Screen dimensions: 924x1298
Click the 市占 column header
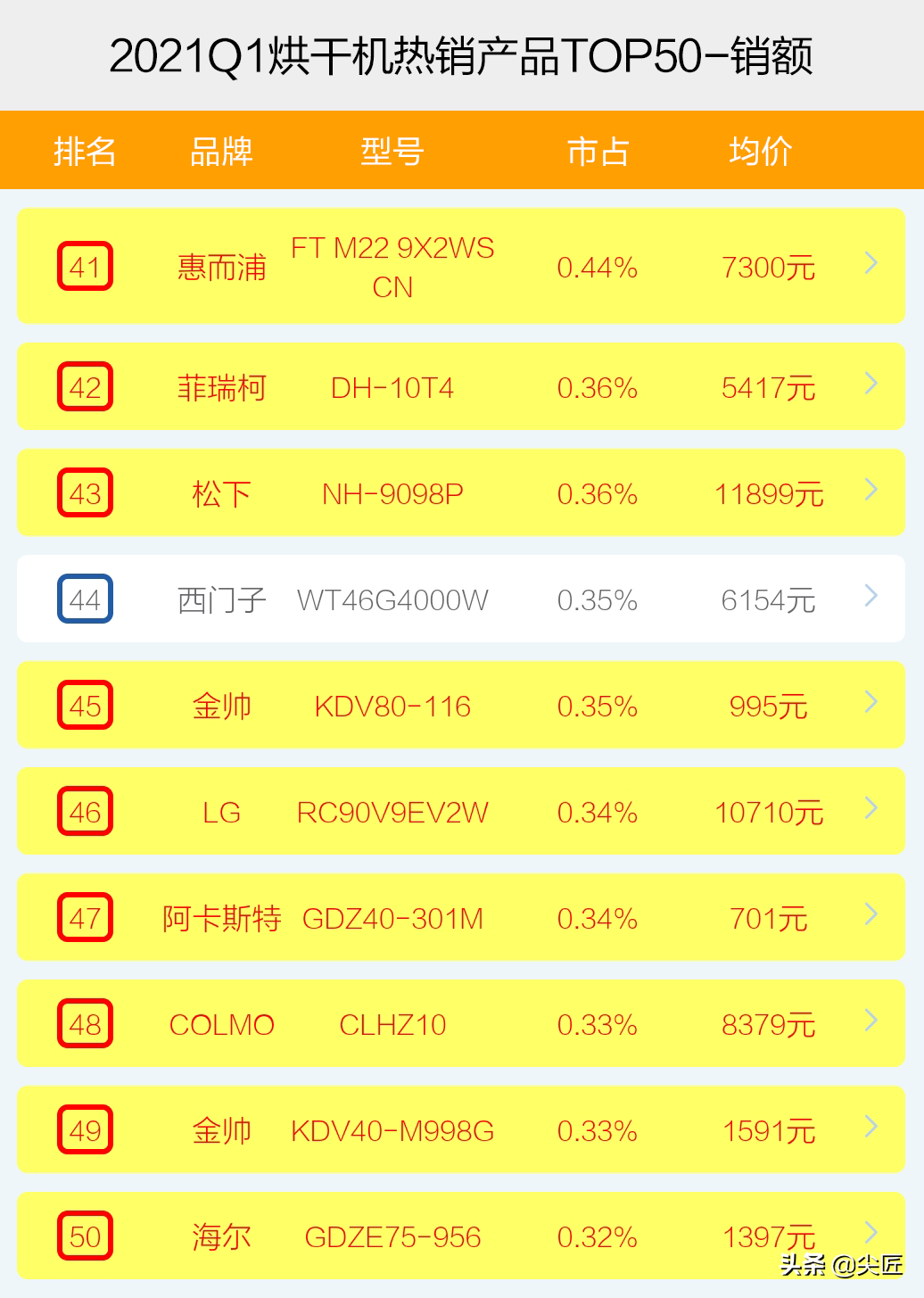[x=599, y=151]
